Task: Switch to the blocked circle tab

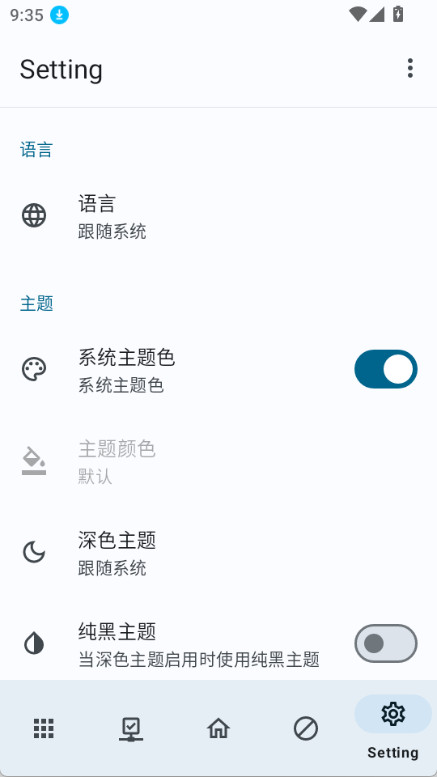Action: click(x=306, y=728)
